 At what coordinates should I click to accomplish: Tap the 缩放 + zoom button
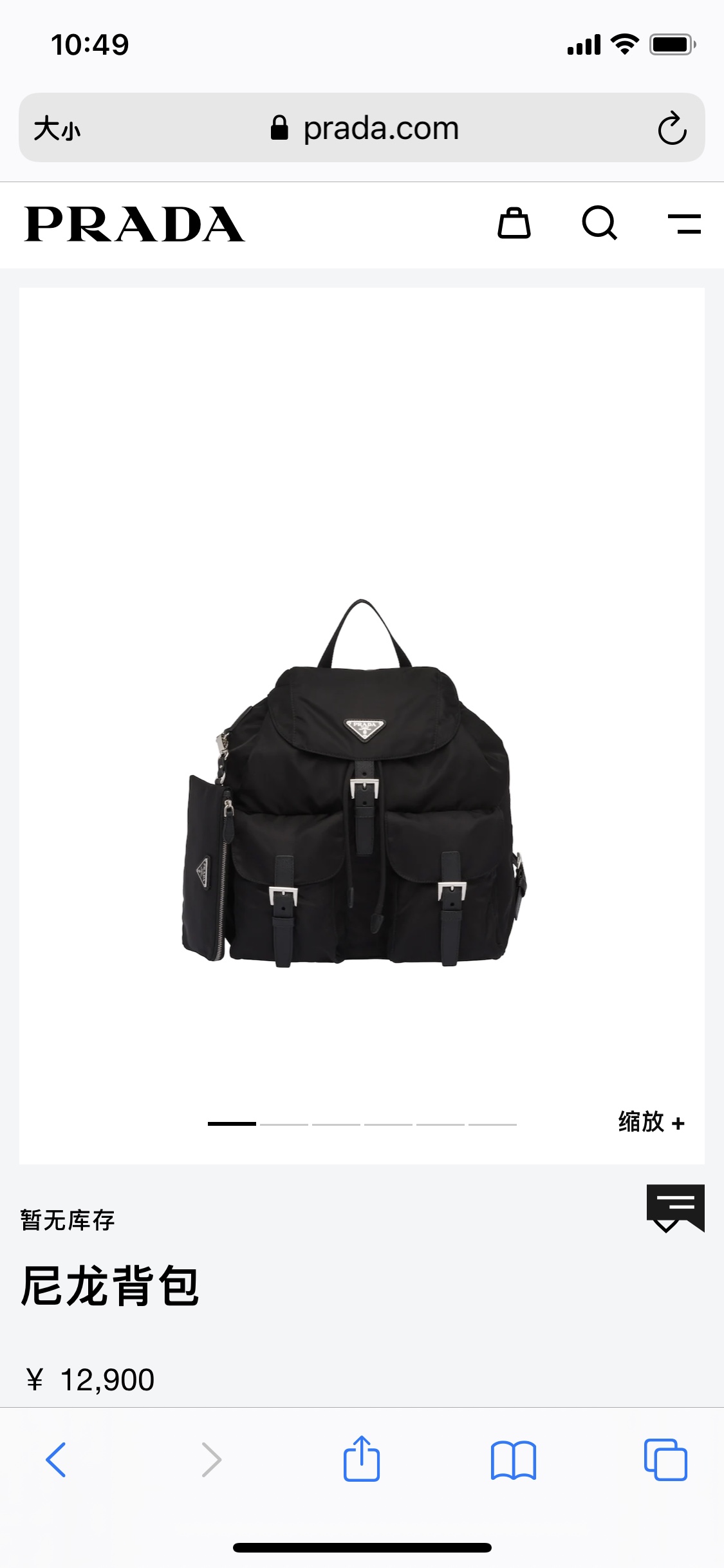tap(651, 1122)
